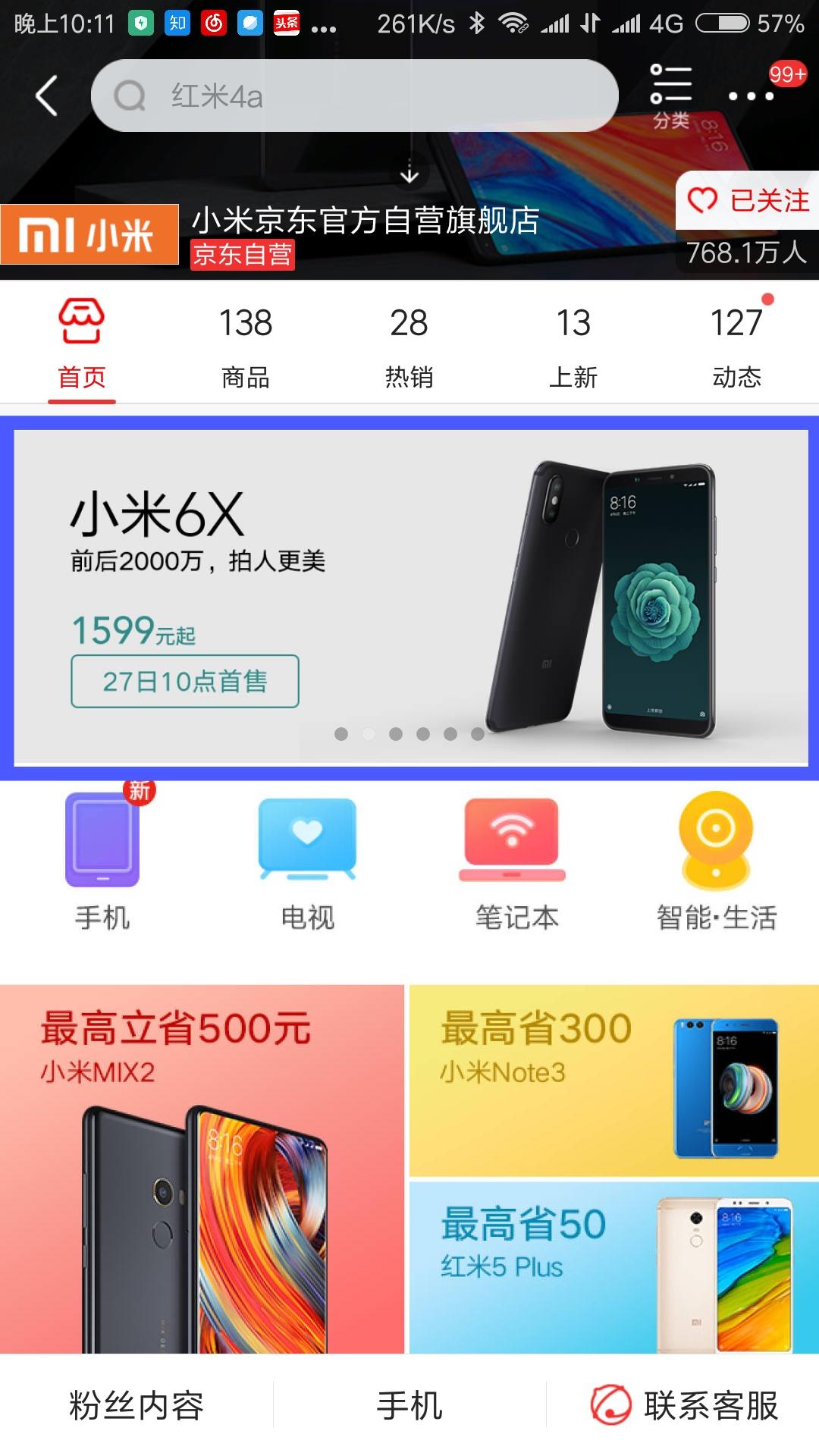This screenshot has height=1456, width=819.
Task: Open the 小米MIX2 promotion card
Action: (x=202, y=1169)
